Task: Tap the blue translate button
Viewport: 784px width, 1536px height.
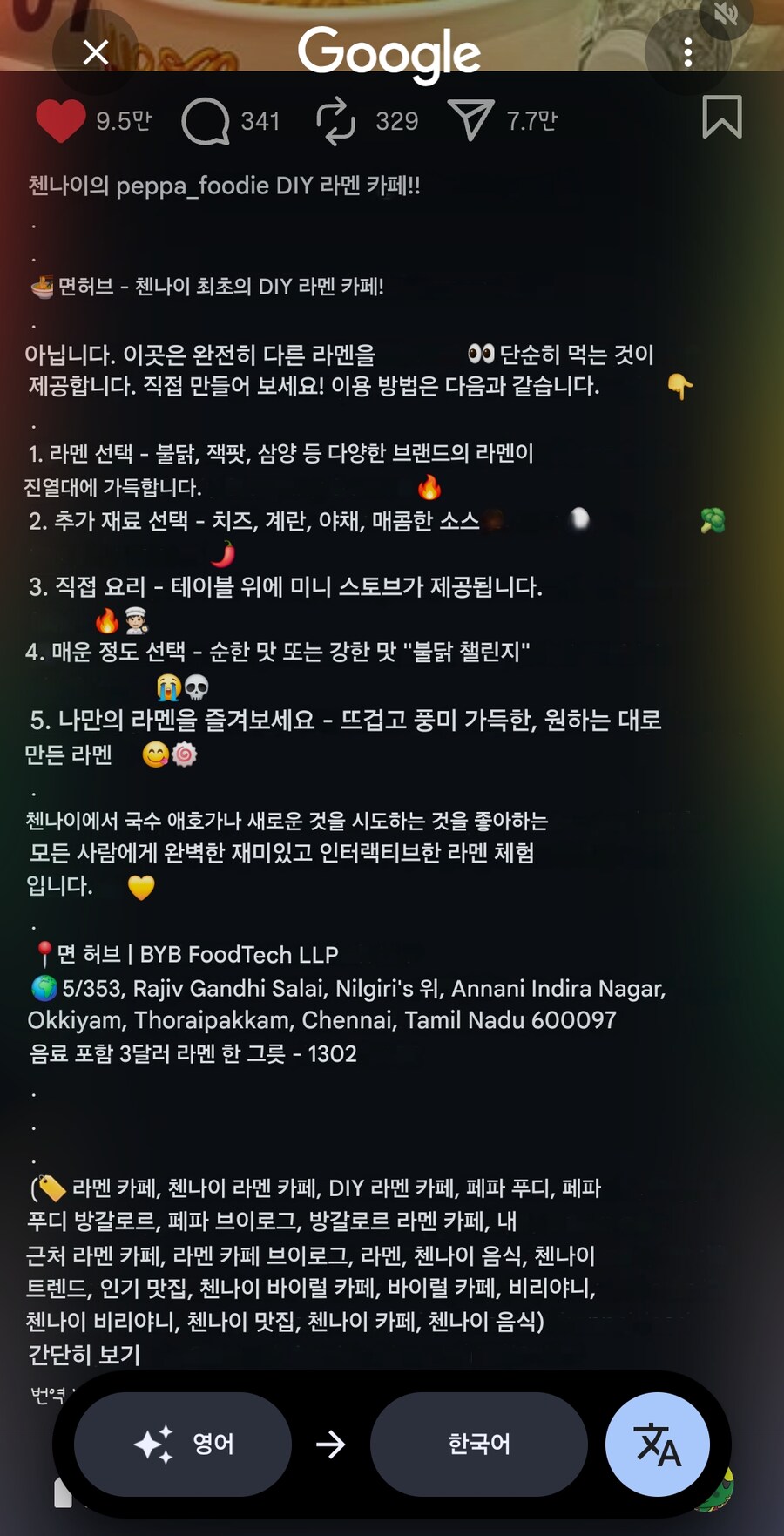Action: [x=658, y=1444]
